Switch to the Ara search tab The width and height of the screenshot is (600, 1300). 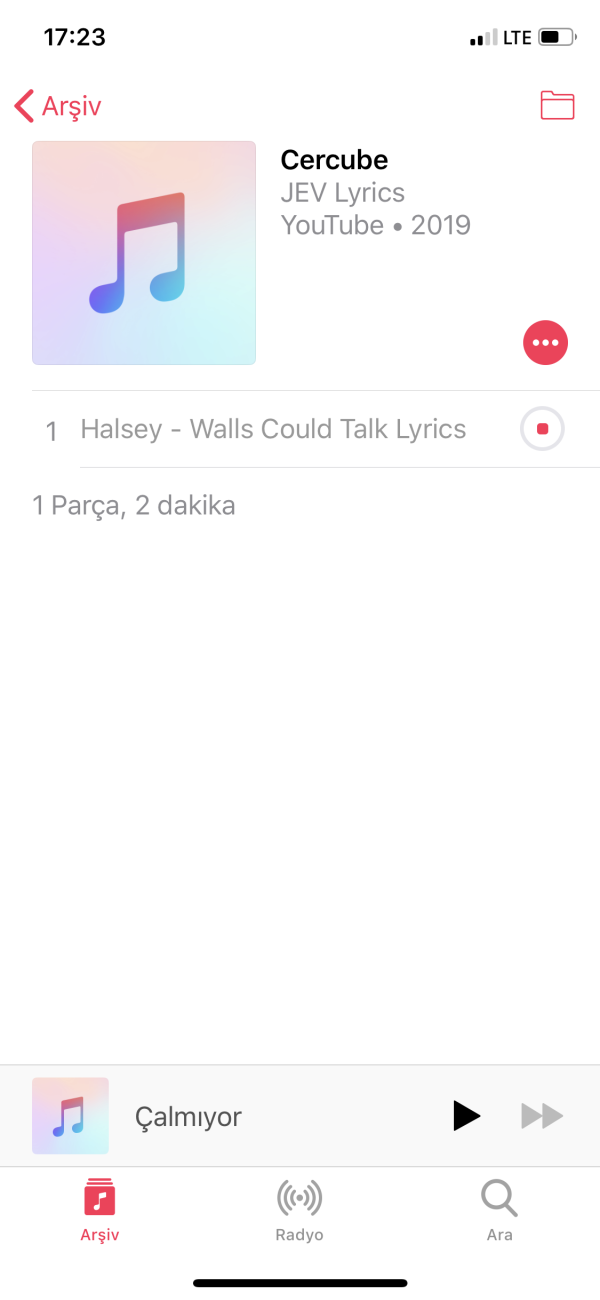point(499,1208)
